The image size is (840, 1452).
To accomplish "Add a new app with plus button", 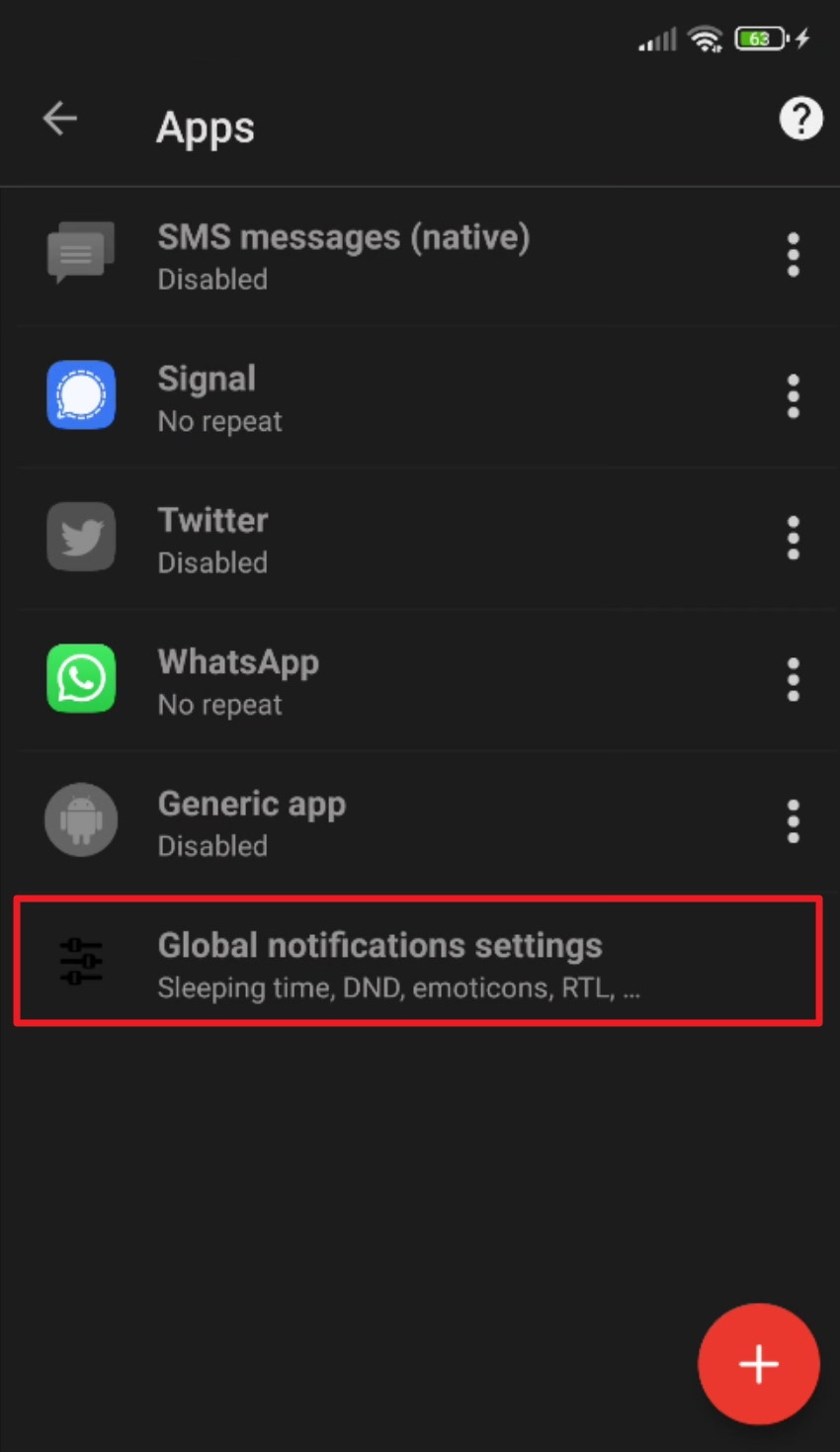I will [758, 1364].
